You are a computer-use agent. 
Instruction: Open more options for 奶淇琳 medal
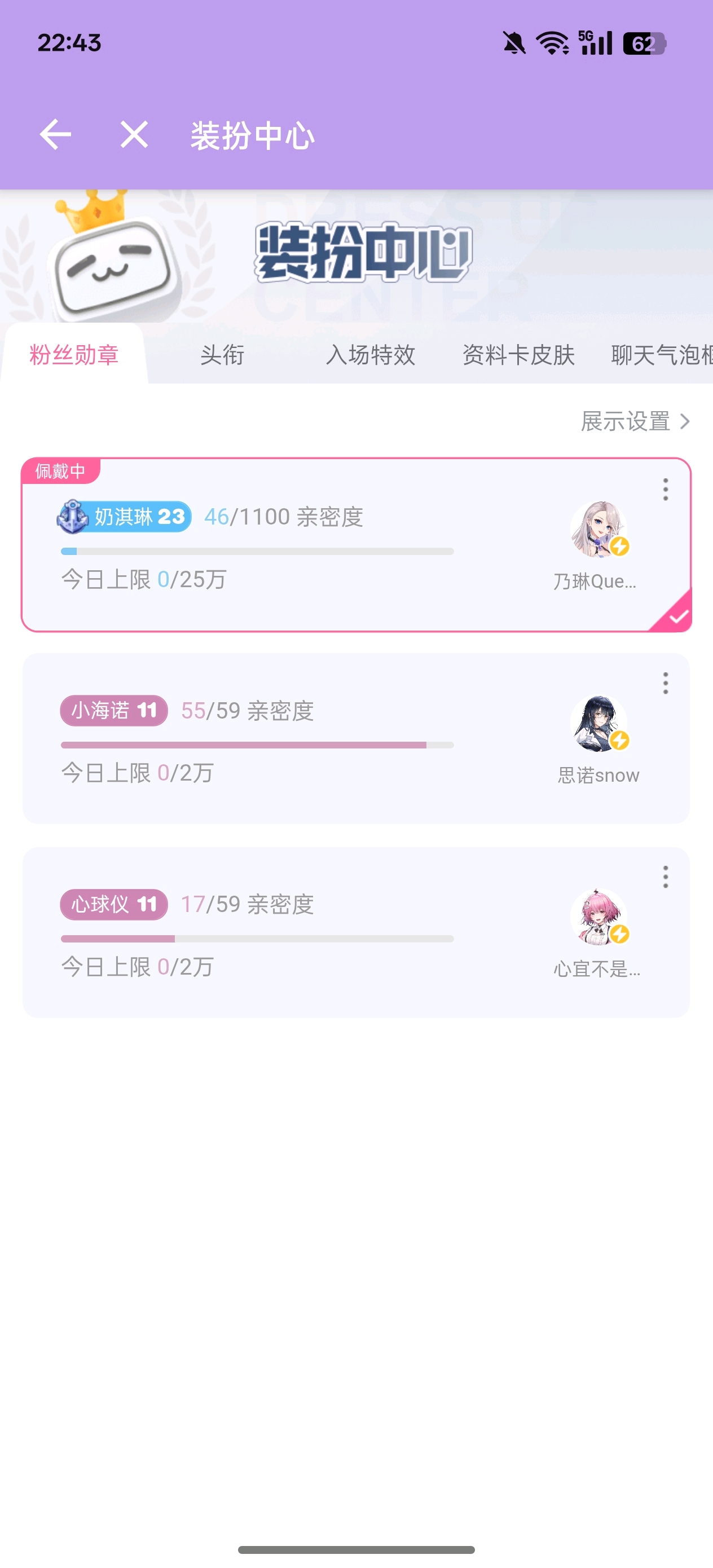pyautogui.click(x=666, y=490)
